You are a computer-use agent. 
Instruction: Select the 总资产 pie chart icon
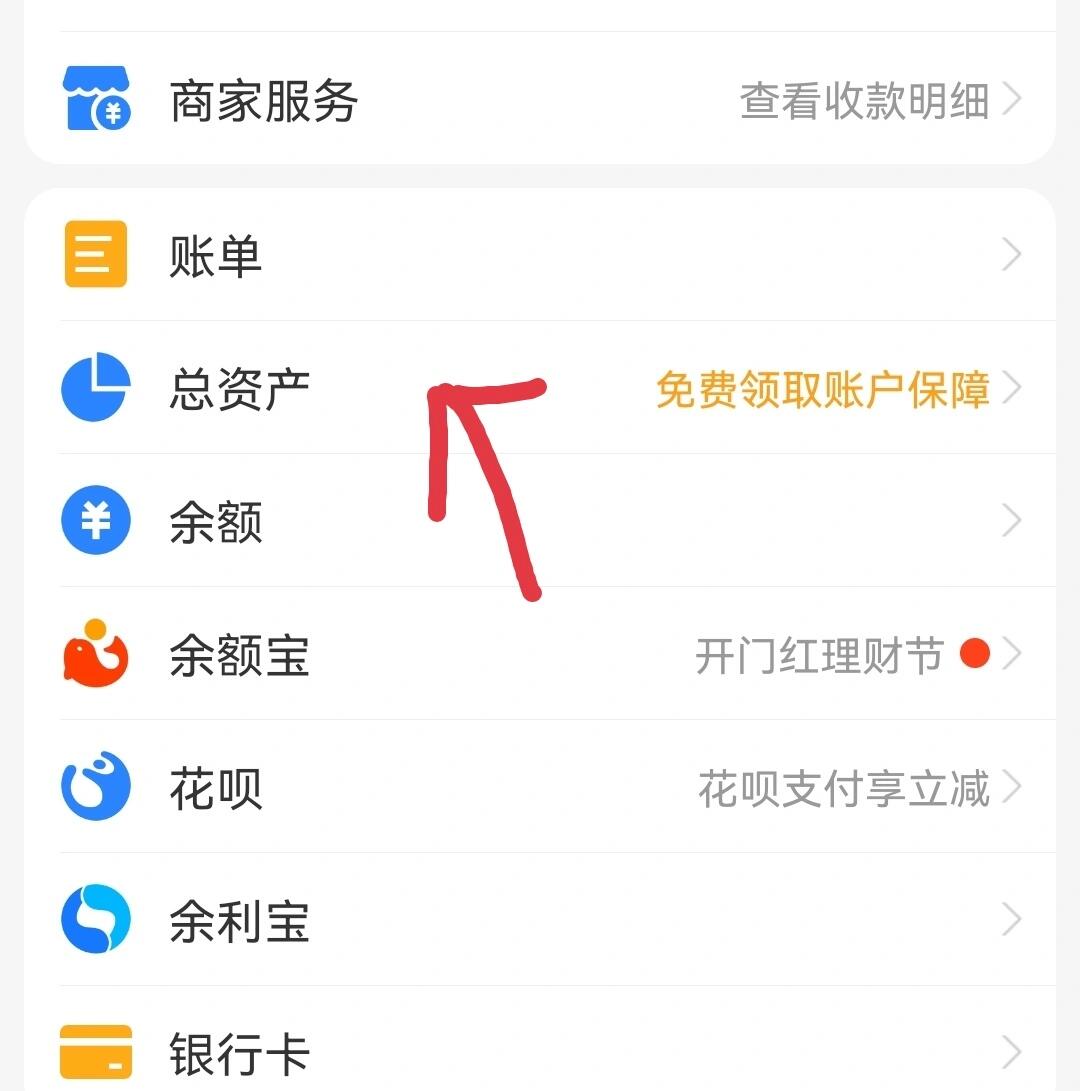point(95,389)
